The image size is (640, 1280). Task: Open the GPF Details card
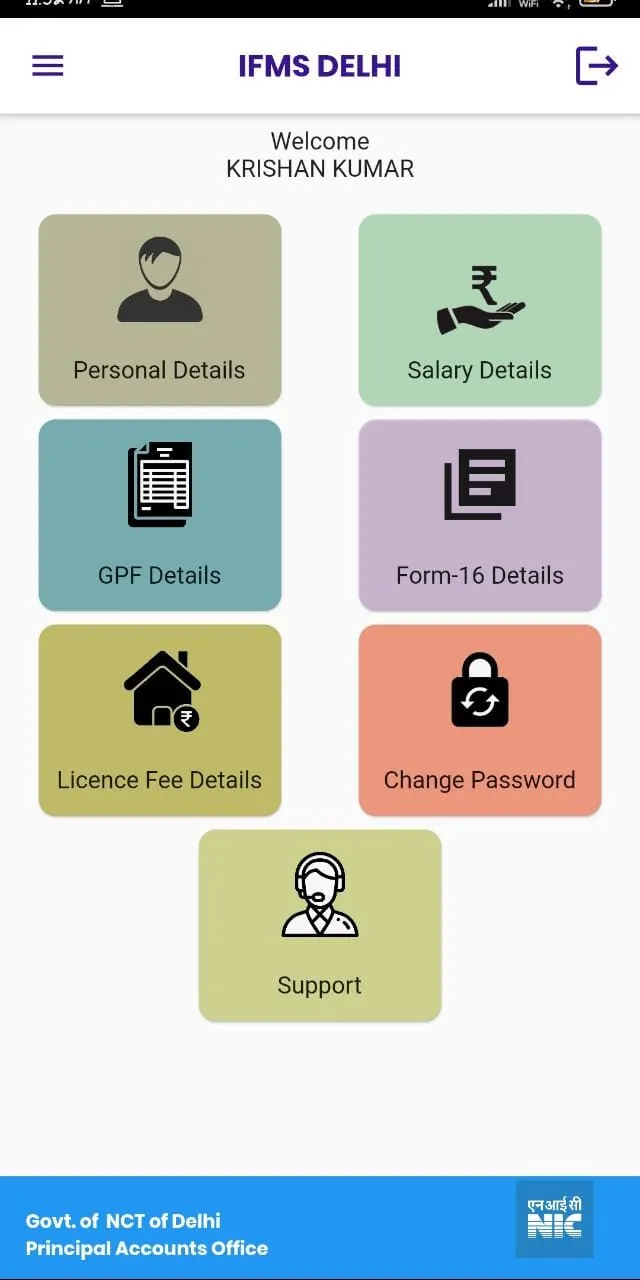click(x=160, y=515)
